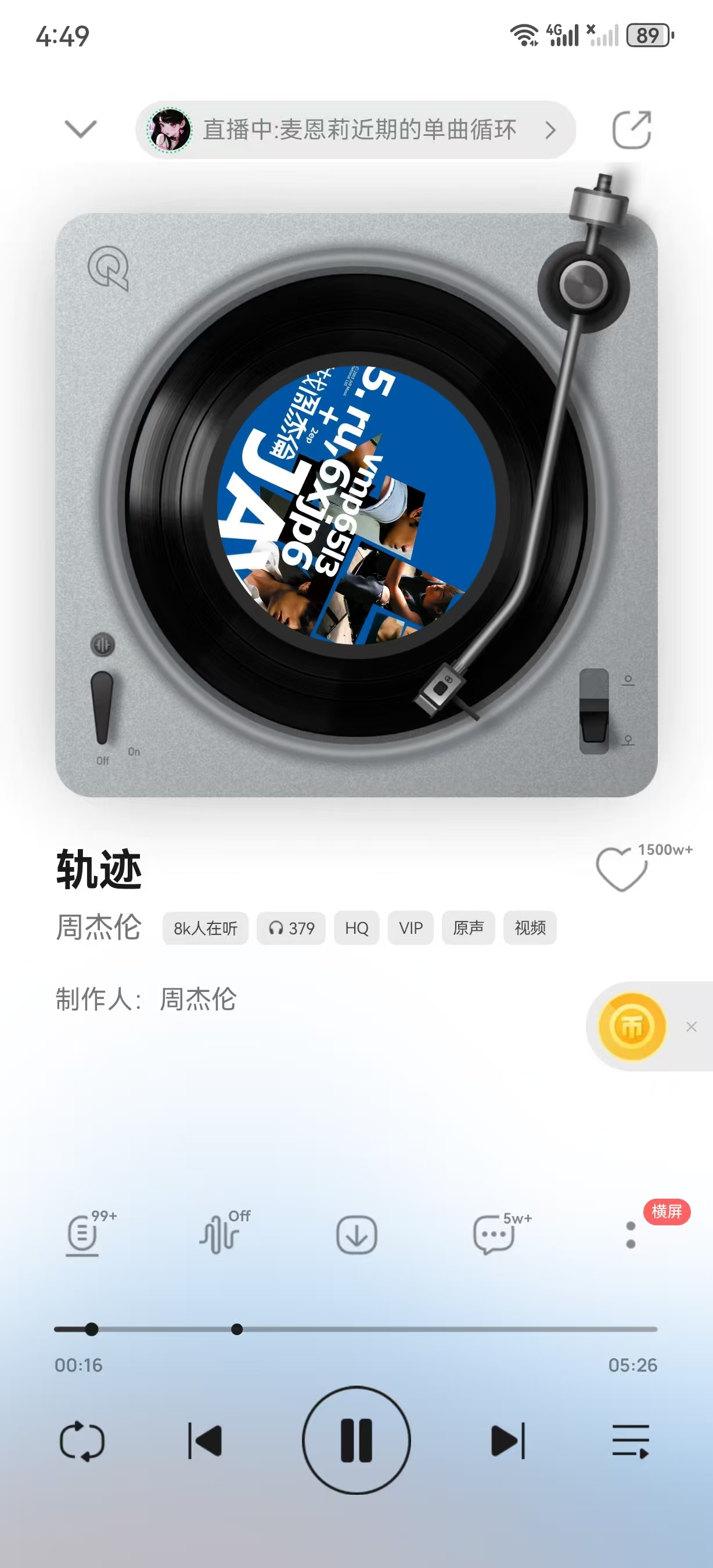The width and height of the screenshot is (713, 1568).
Task: Skip to the next track
Action: tap(508, 1441)
